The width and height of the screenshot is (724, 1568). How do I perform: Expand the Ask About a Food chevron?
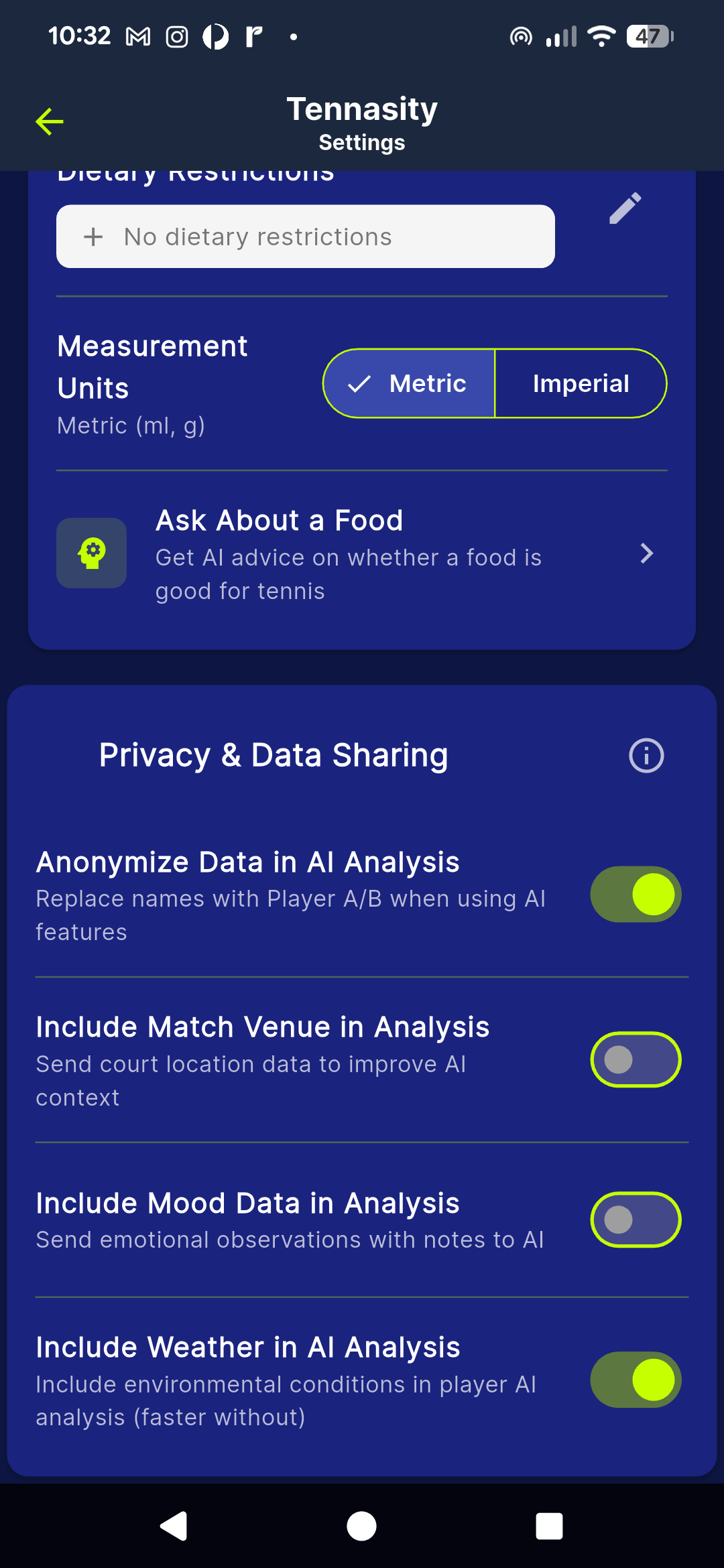tap(646, 553)
